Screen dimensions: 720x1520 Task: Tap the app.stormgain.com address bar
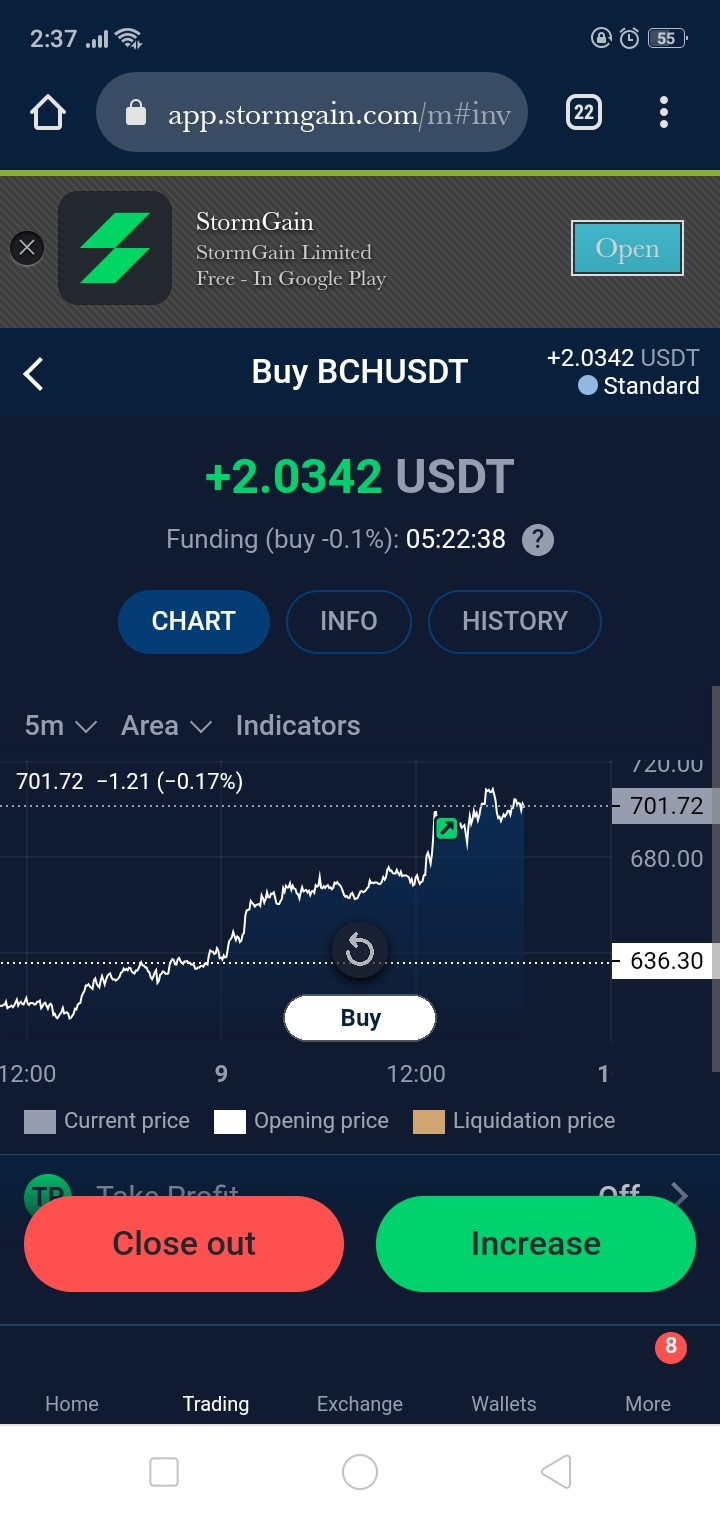(x=311, y=112)
